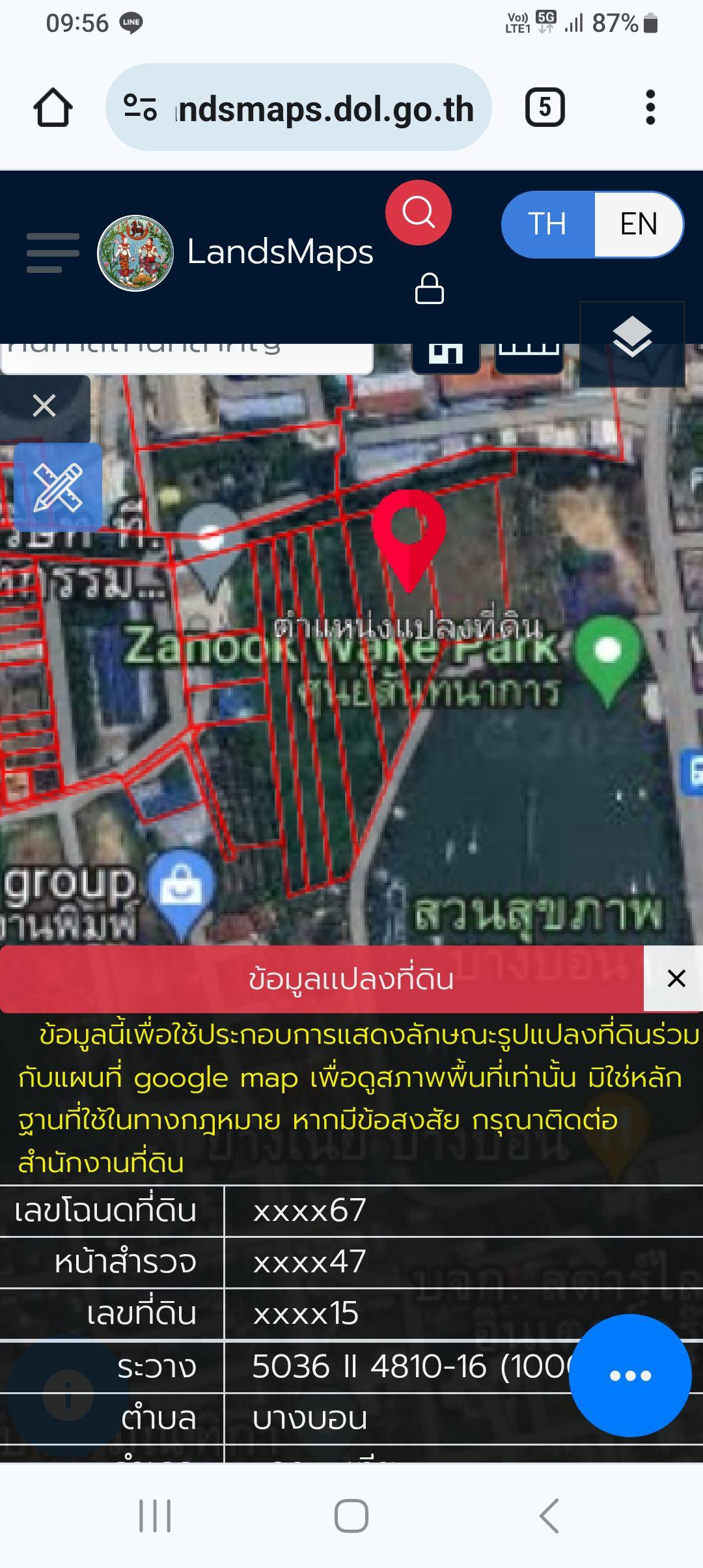Tap the browser home icon
The image size is (703, 1568).
pos(53,107)
